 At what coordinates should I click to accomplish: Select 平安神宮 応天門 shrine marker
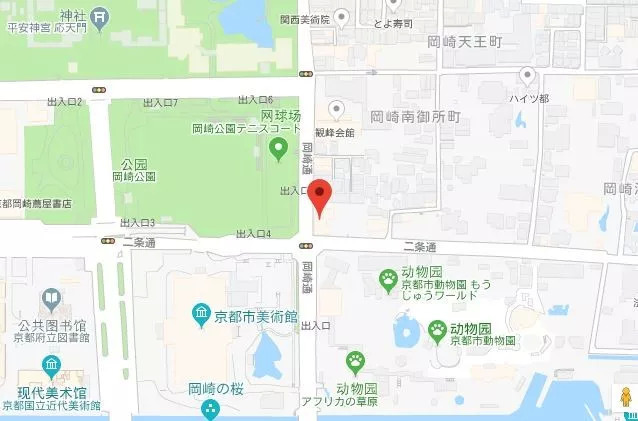(100, 16)
